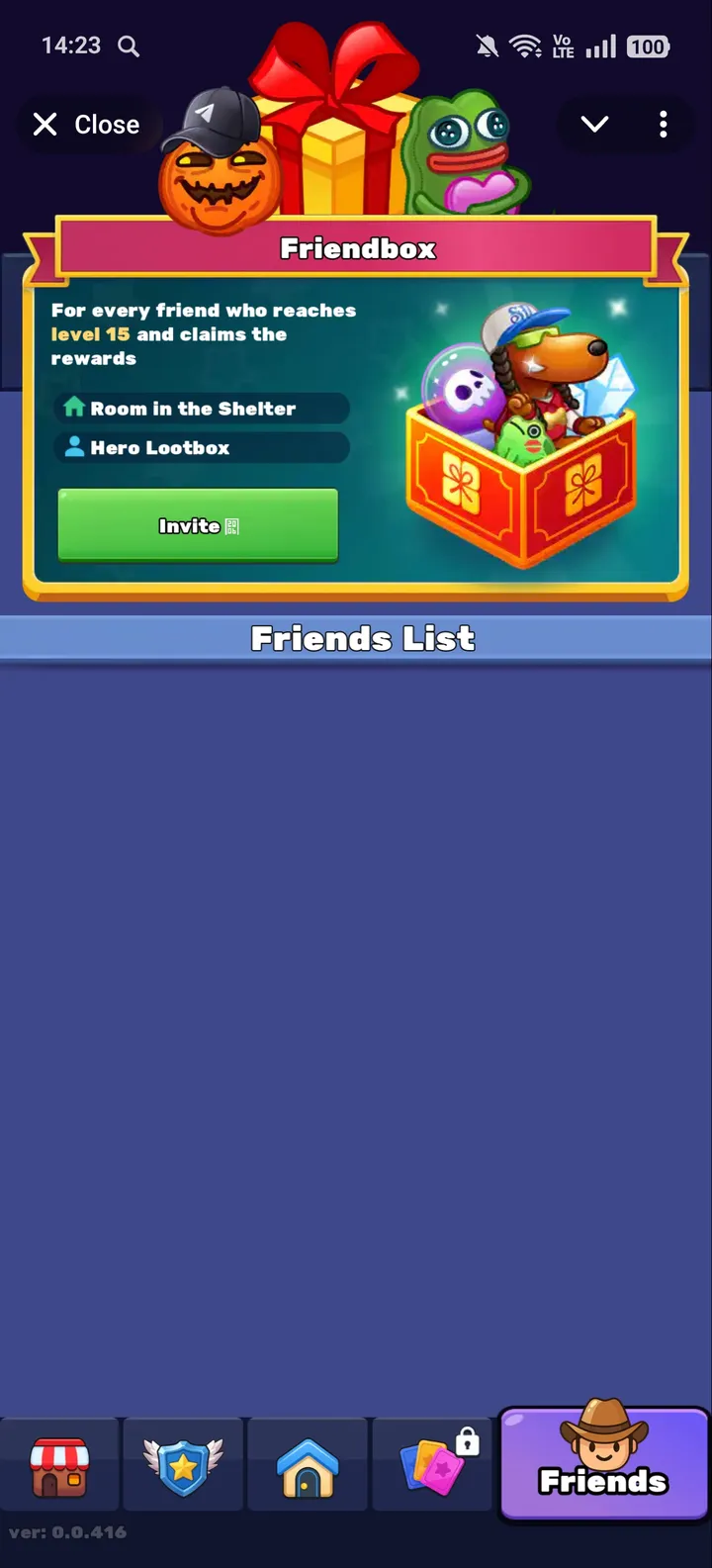
Task: Go to the home shelter tab
Action: point(307,1467)
